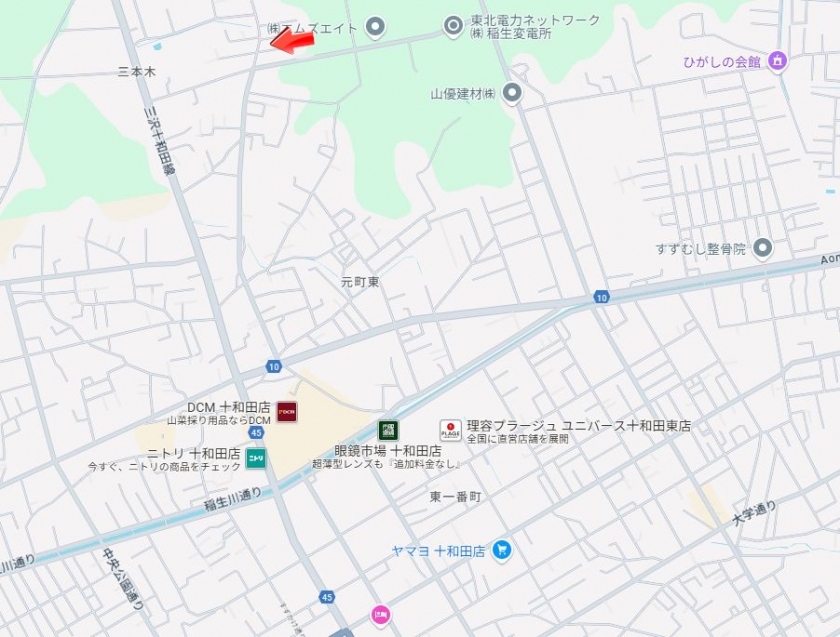The image size is (840, 637).
Task: Tap the 眼鏡市場 十和田店 marker
Action: click(388, 431)
